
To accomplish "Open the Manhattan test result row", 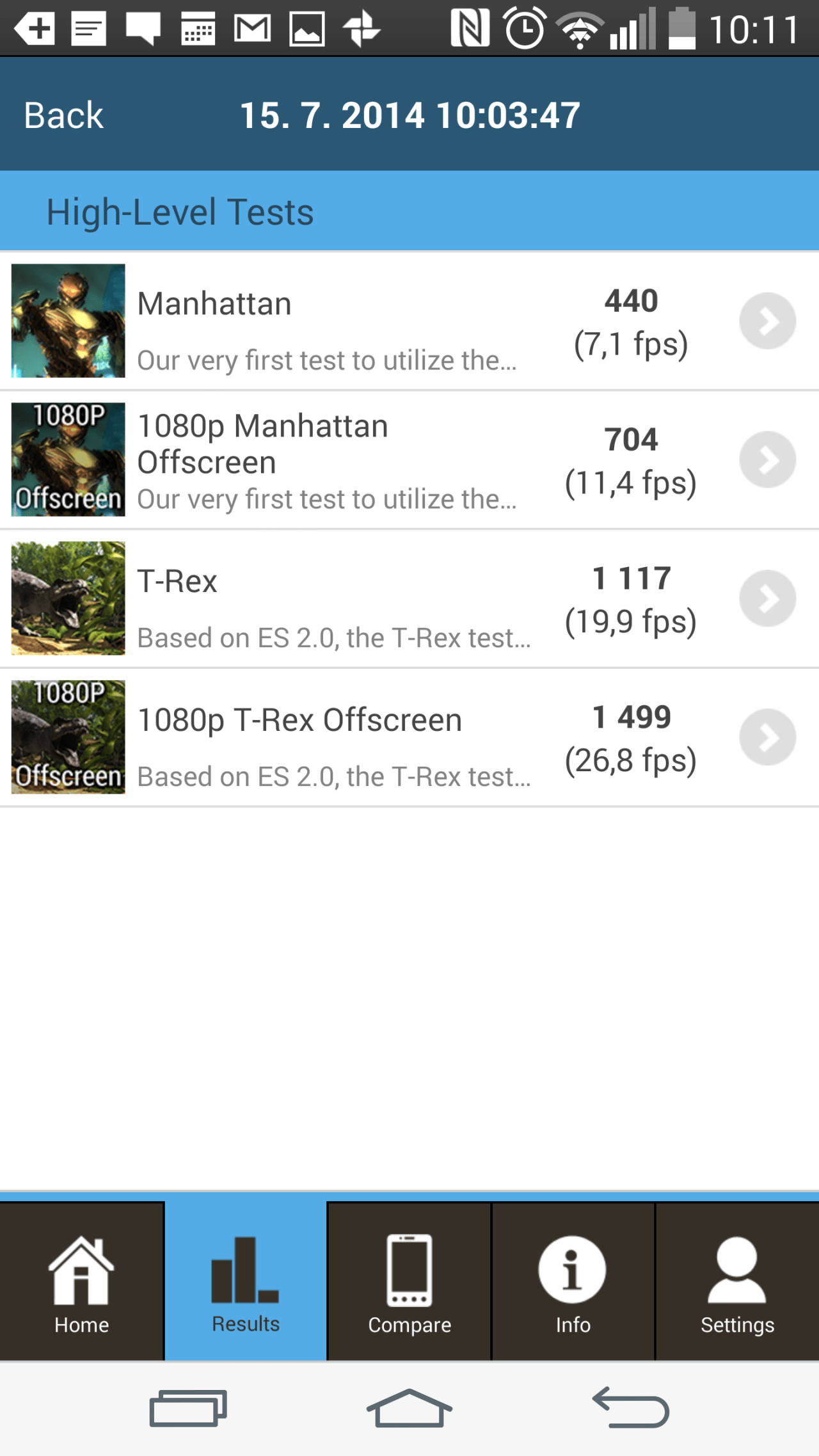I will 409,321.
